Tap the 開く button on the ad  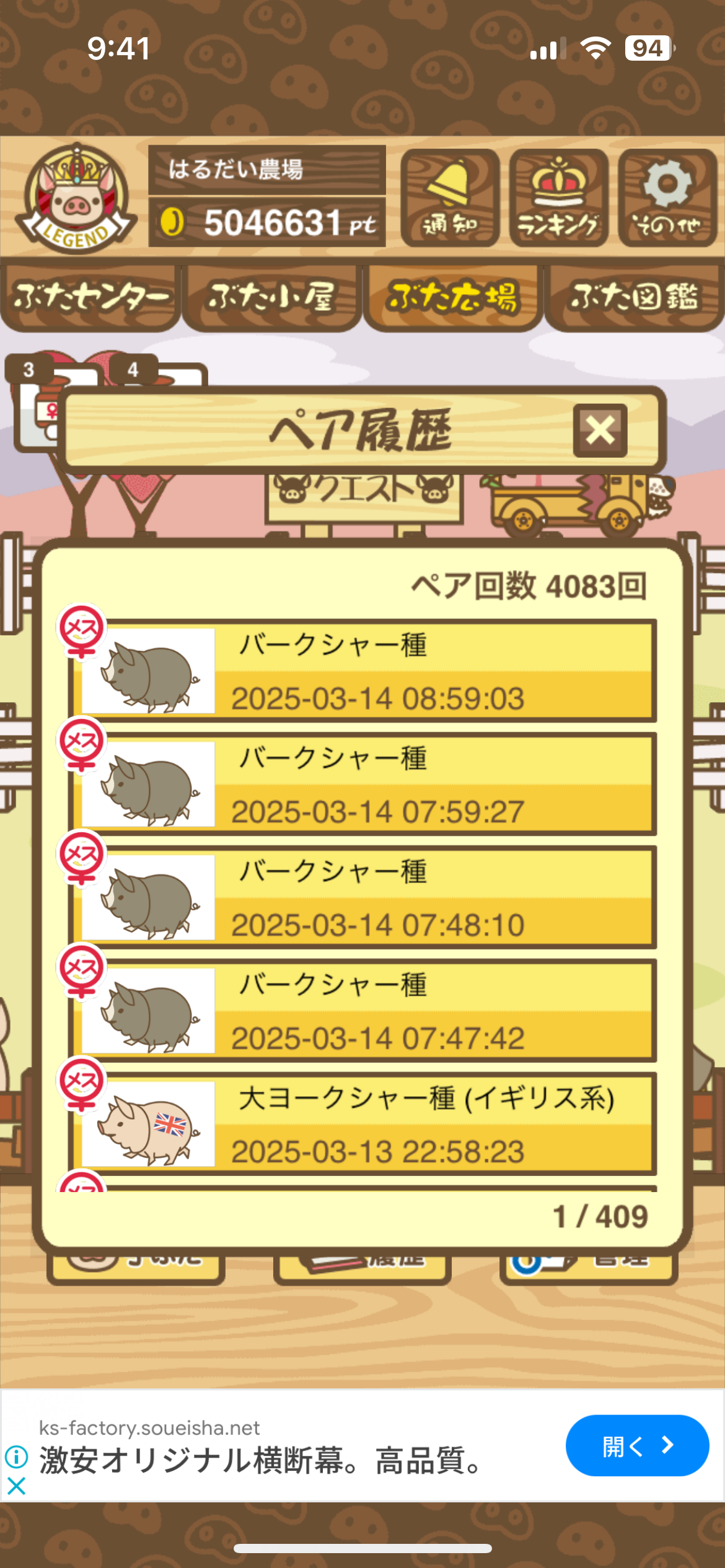coord(637,1445)
